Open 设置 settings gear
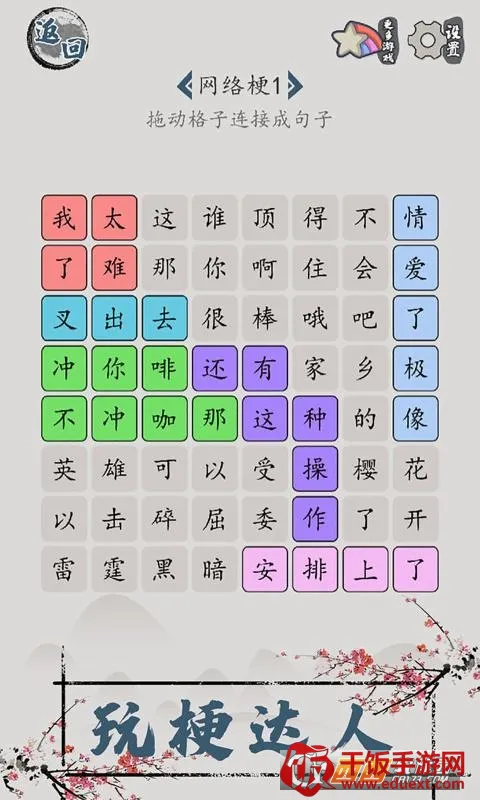Viewport: 480px width, 800px height. (x=436, y=39)
